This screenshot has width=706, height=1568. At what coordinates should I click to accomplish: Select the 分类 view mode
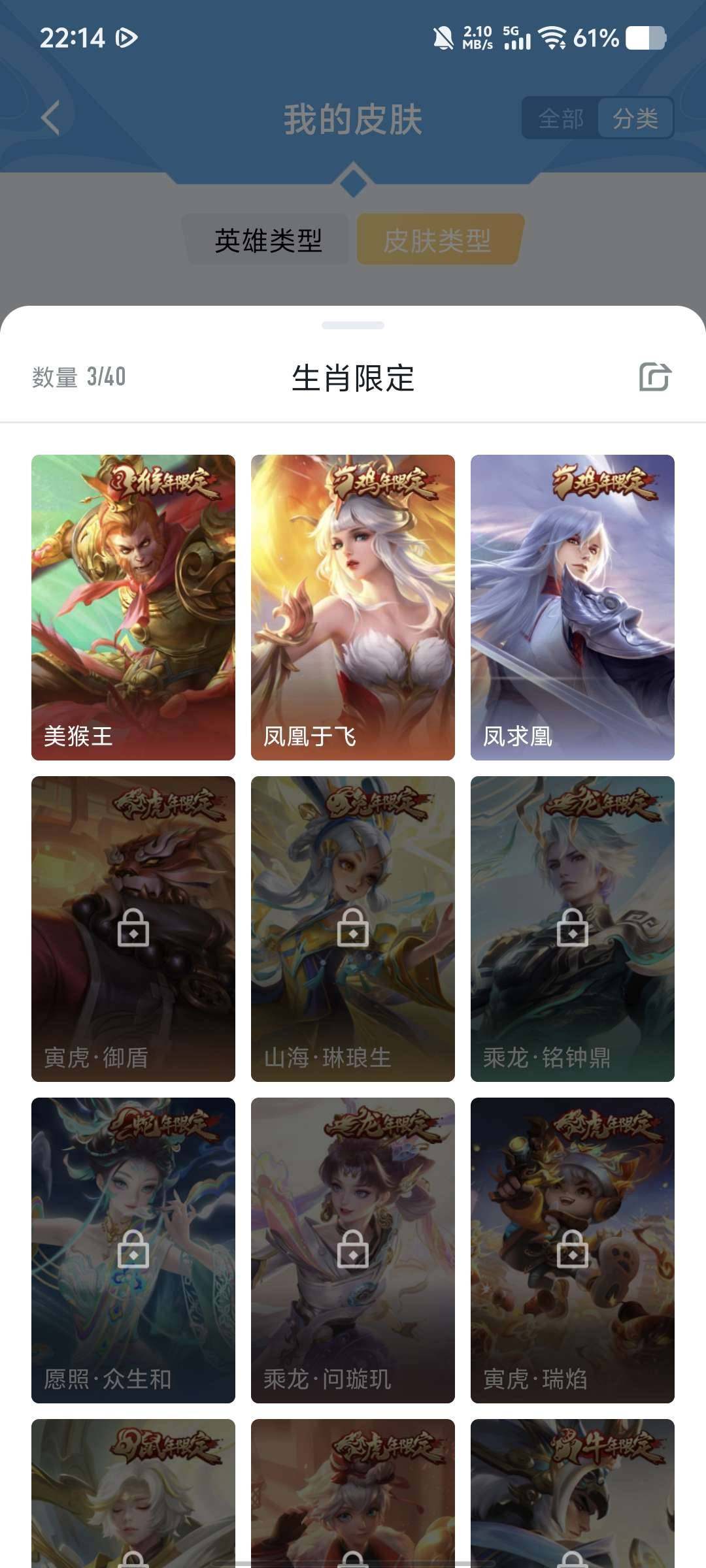pyautogui.click(x=635, y=118)
